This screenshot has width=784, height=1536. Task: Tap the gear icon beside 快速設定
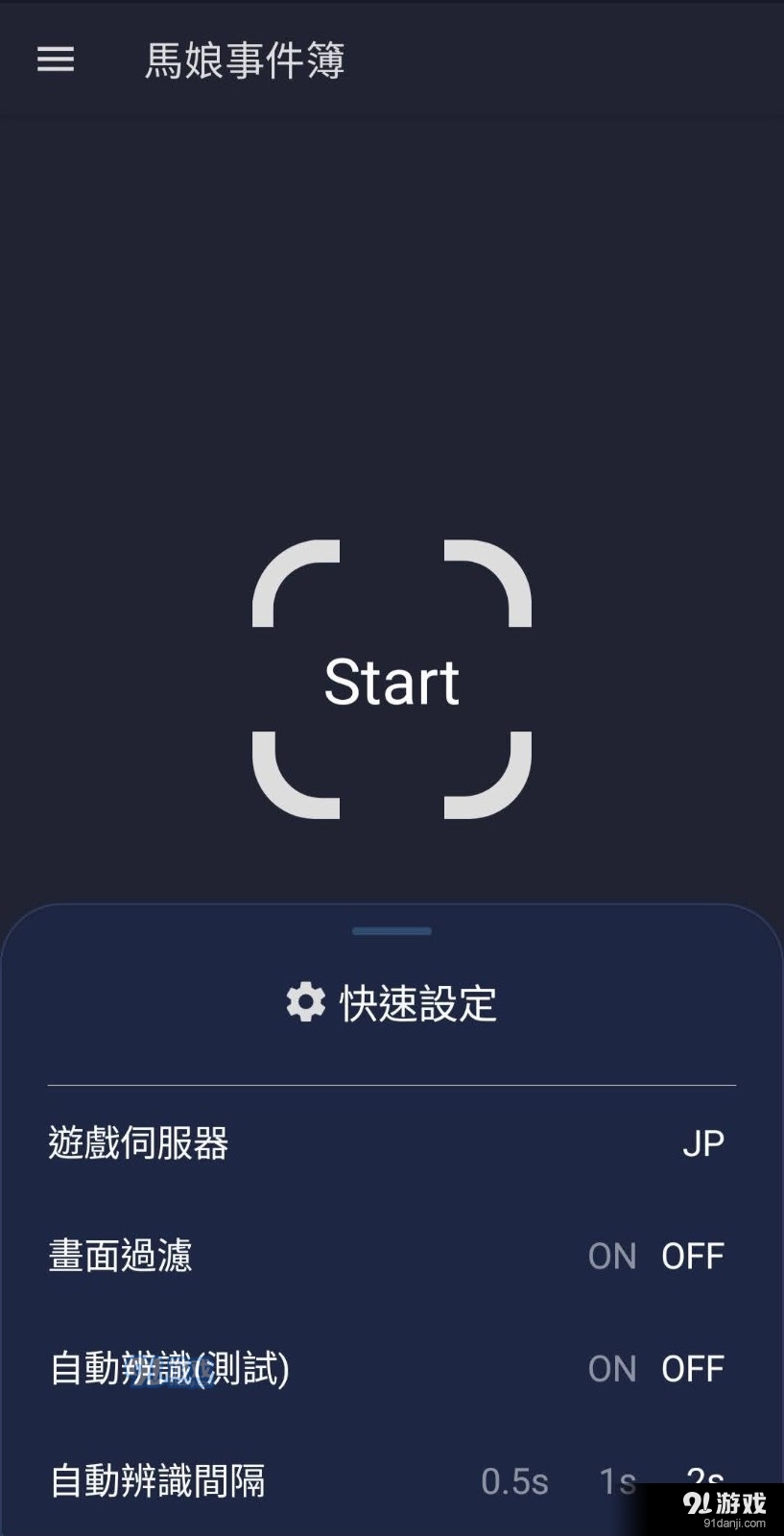(304, 1001)
